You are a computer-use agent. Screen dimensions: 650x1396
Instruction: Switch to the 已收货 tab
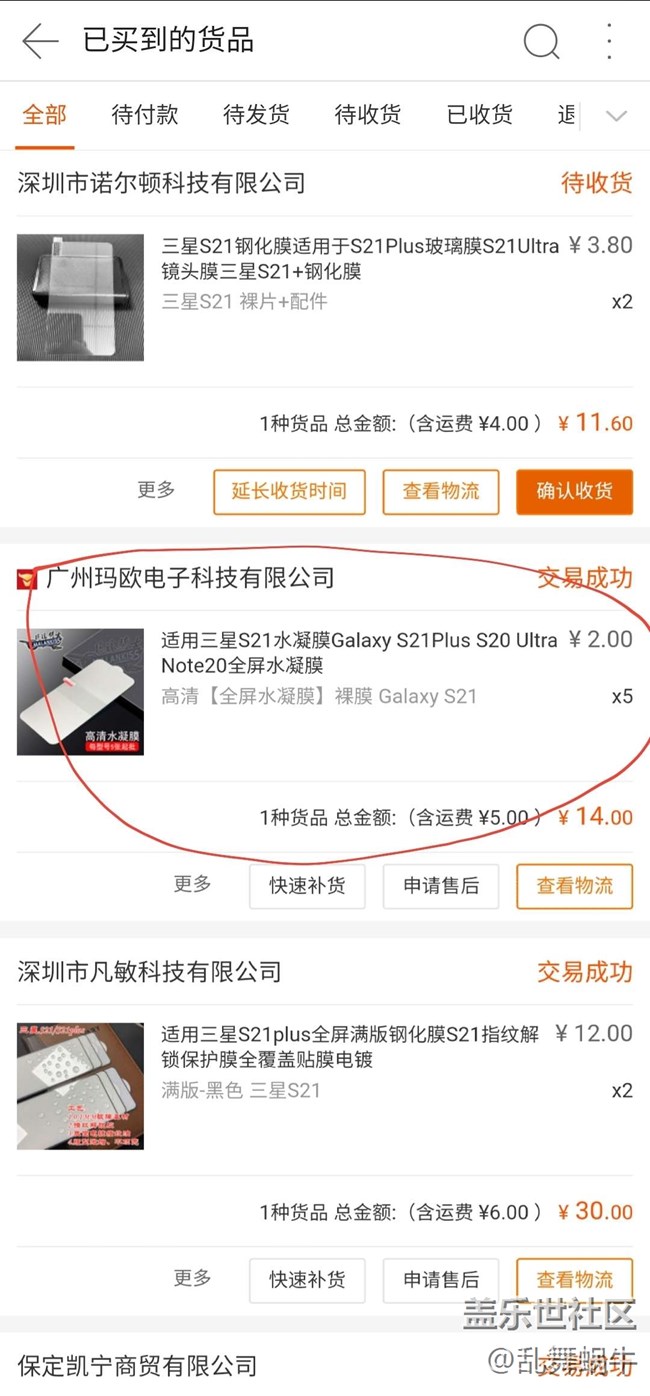pyautogui.click(x=479, y=115)
